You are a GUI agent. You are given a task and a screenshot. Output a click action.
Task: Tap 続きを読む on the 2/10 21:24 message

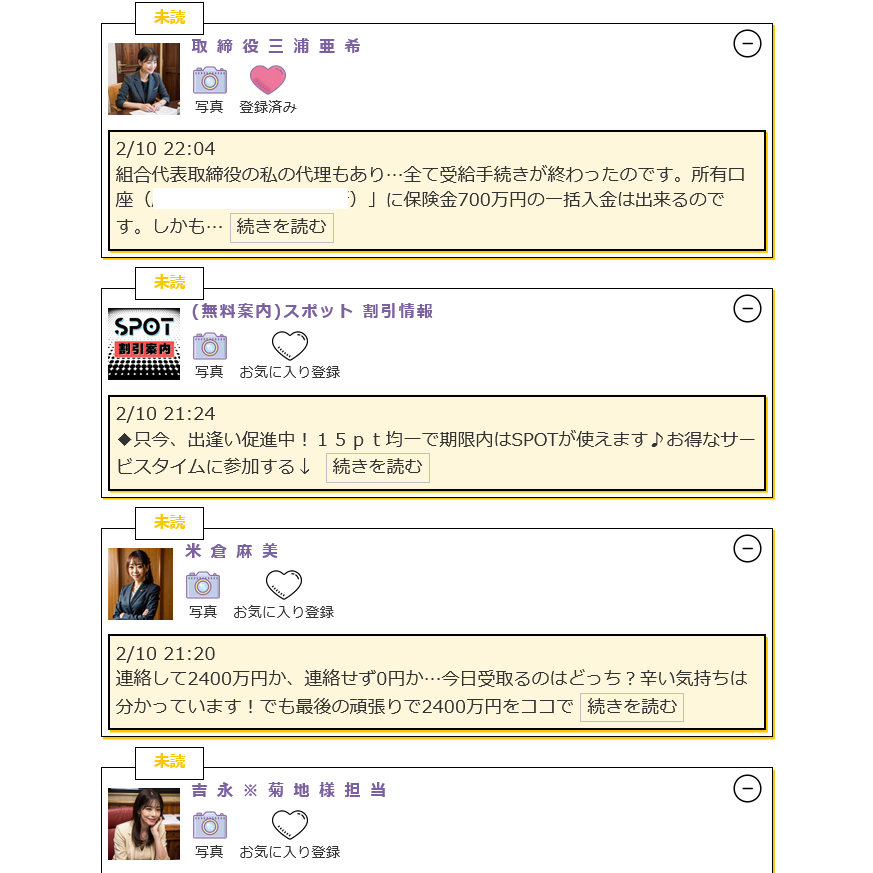click(377, 467)
